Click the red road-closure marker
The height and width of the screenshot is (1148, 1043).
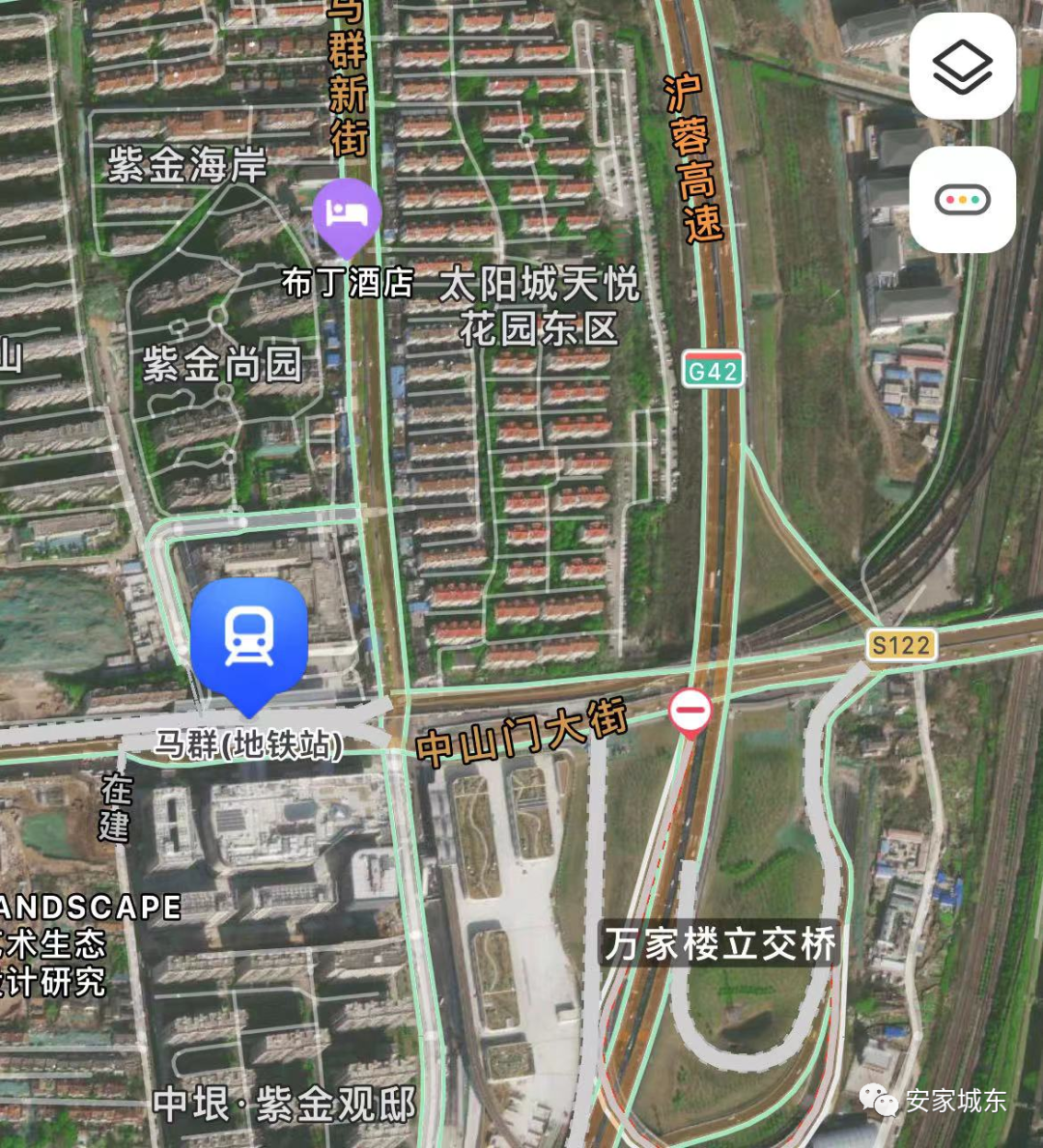pos(690,709)
